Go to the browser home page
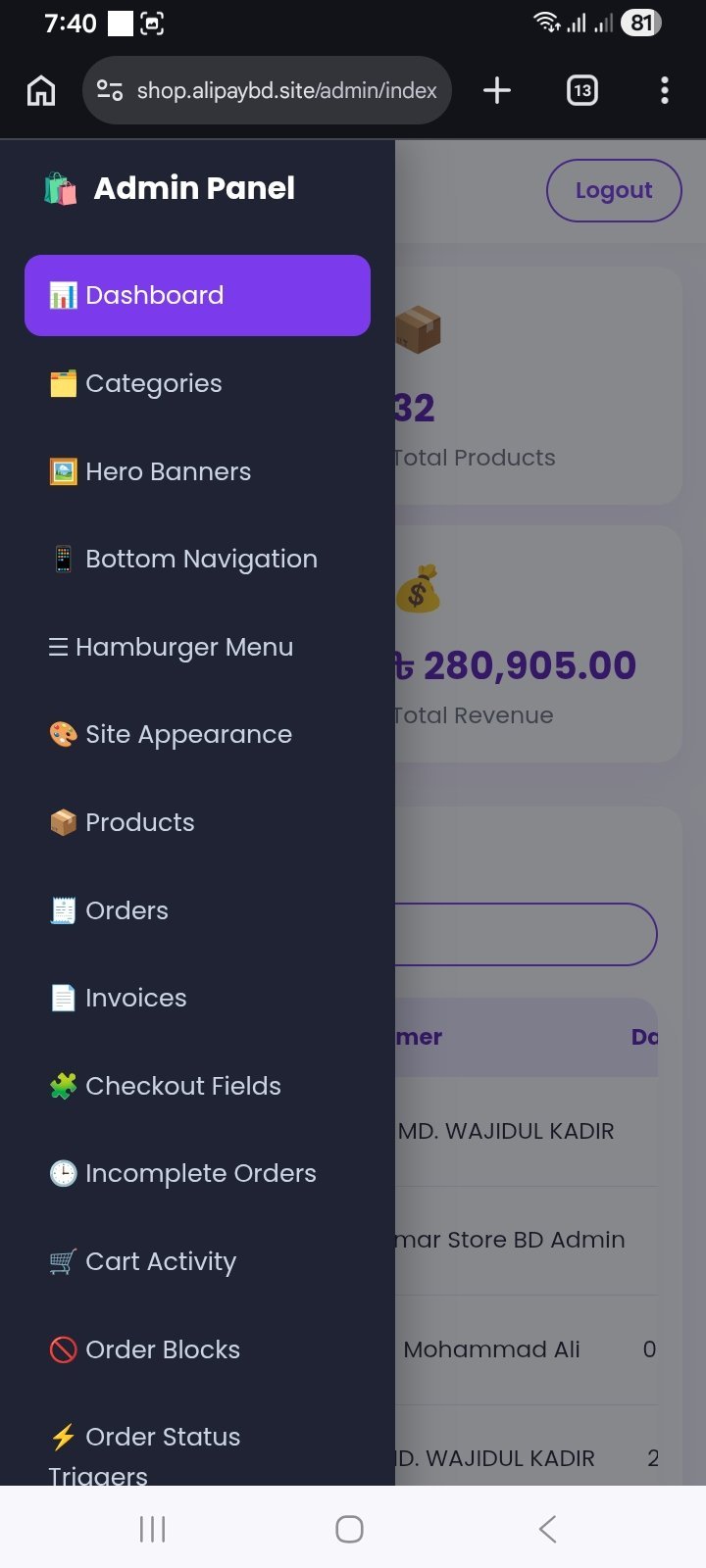 (41, 90)
